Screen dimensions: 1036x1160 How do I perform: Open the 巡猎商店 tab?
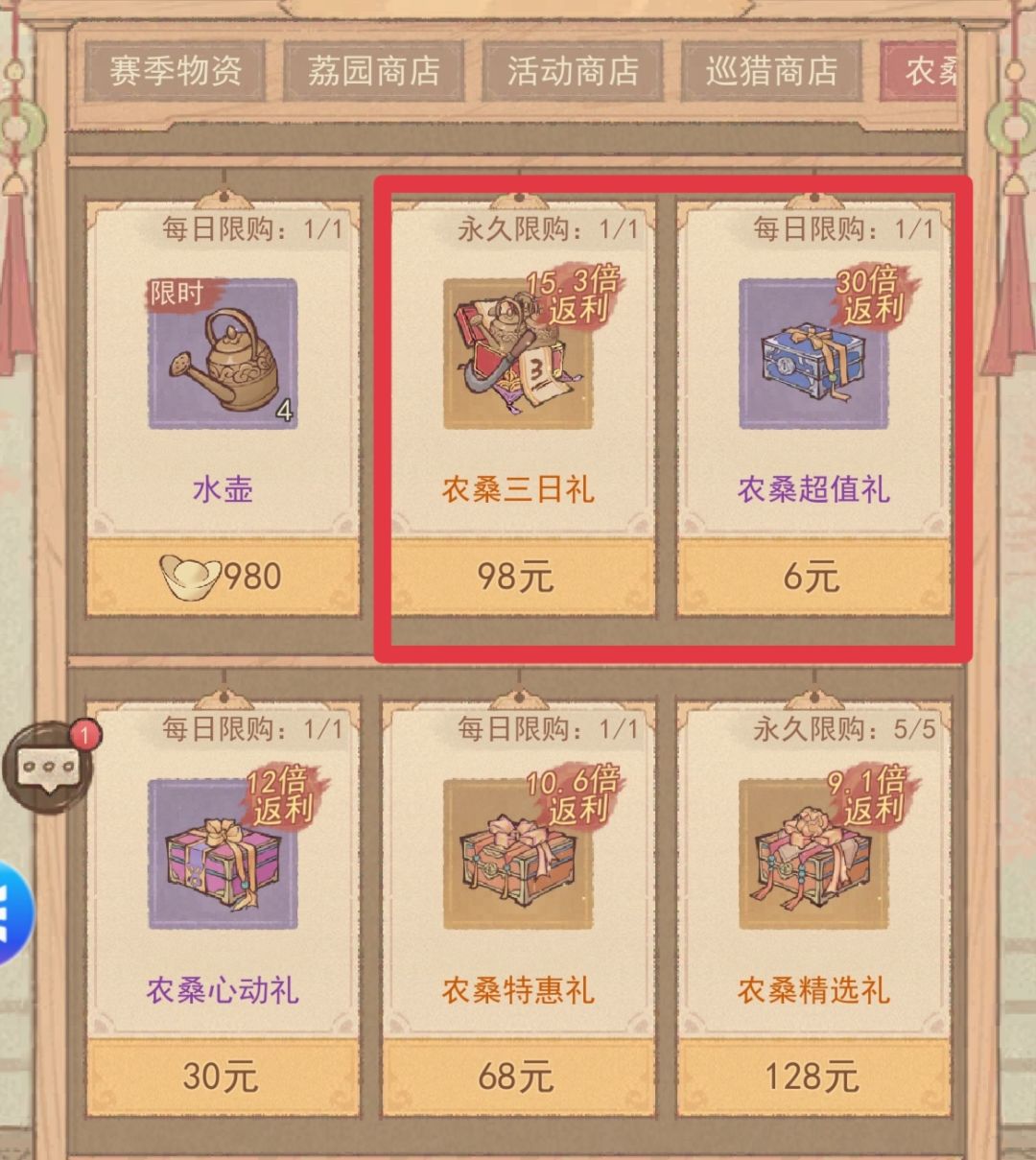tap(768, 70)
